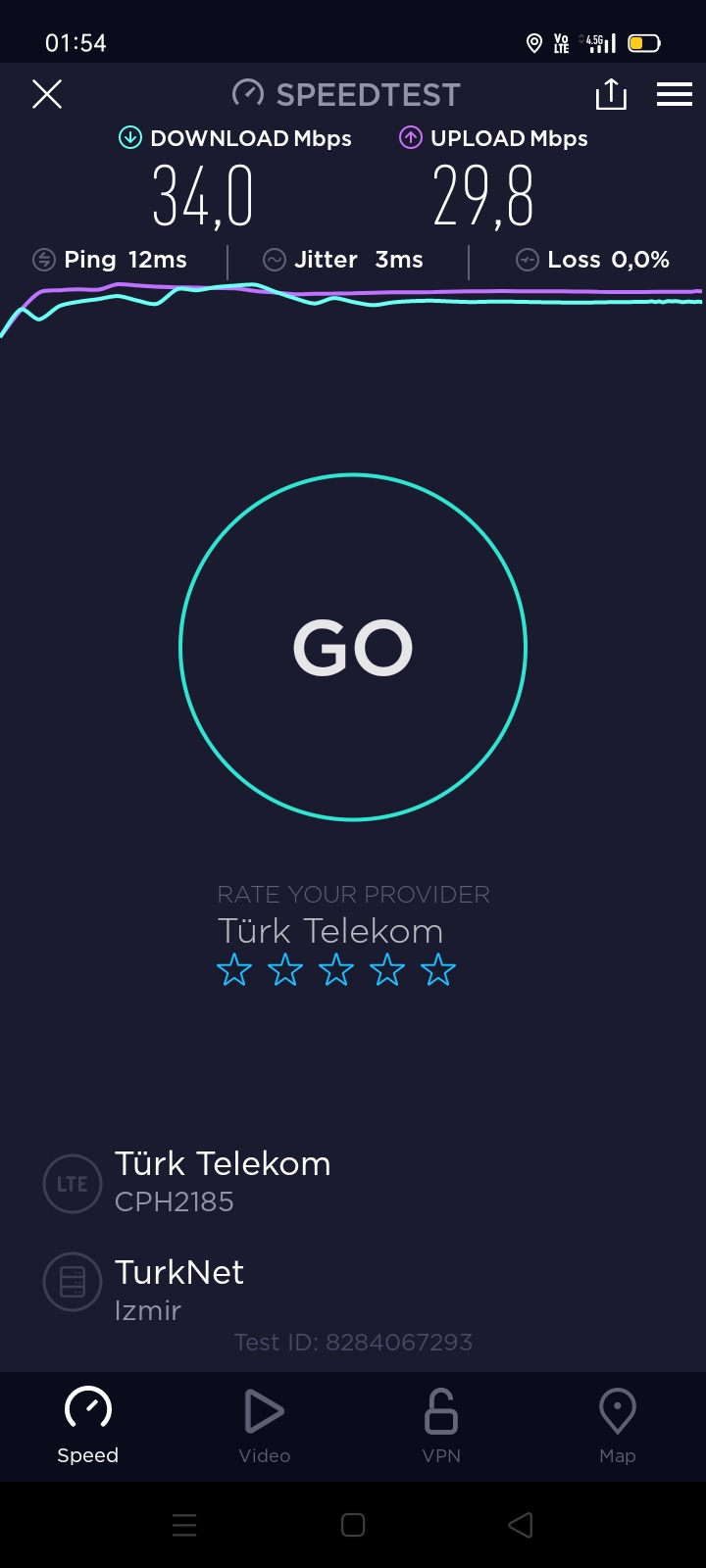
Task: Go to the system home screen
Action: (353, 1525)
